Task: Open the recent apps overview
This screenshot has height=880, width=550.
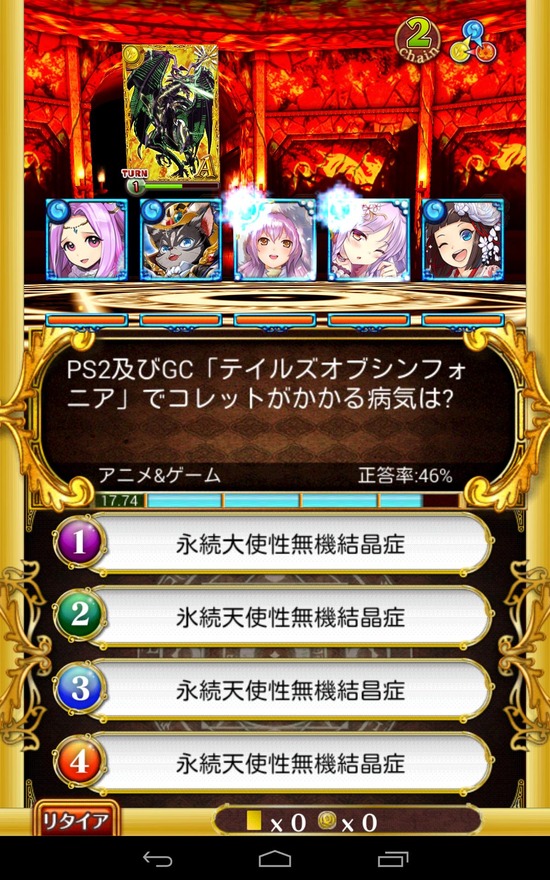Action: [392, 859]
